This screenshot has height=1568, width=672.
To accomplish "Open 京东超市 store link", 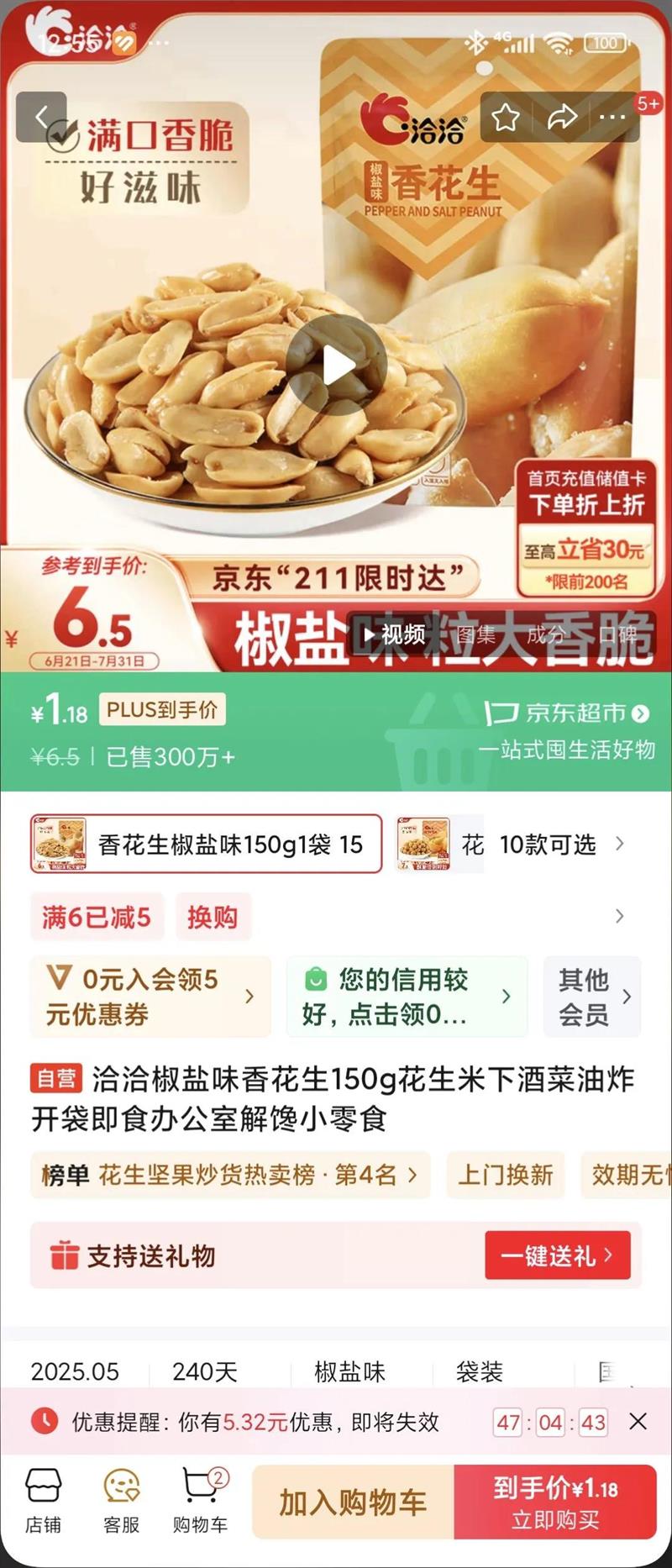I will pos(567,713).
